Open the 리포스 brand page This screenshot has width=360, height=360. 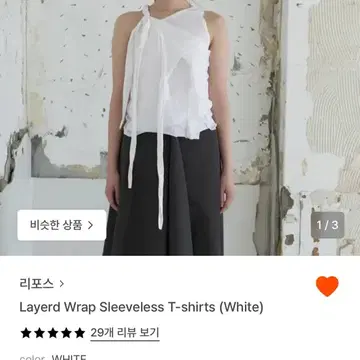[x=41, y=284]
